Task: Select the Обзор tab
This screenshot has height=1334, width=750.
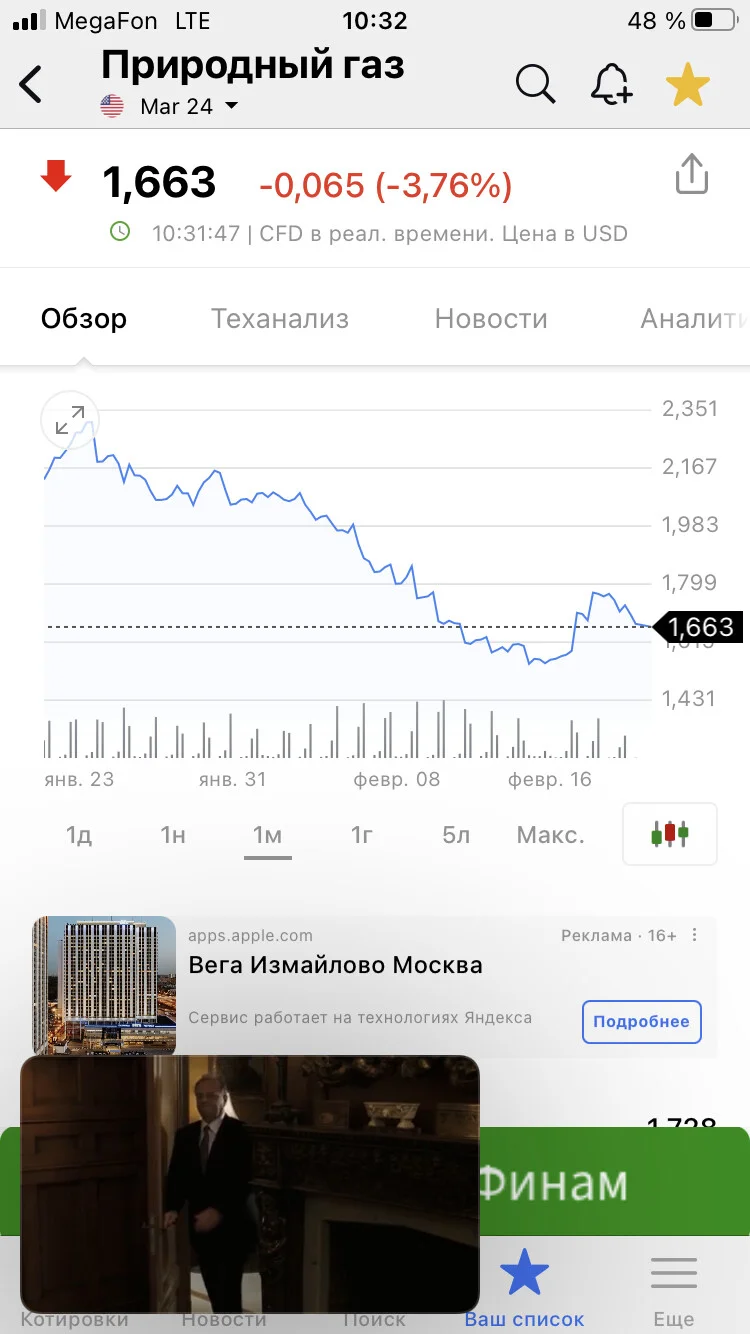Action: point(84,319)
